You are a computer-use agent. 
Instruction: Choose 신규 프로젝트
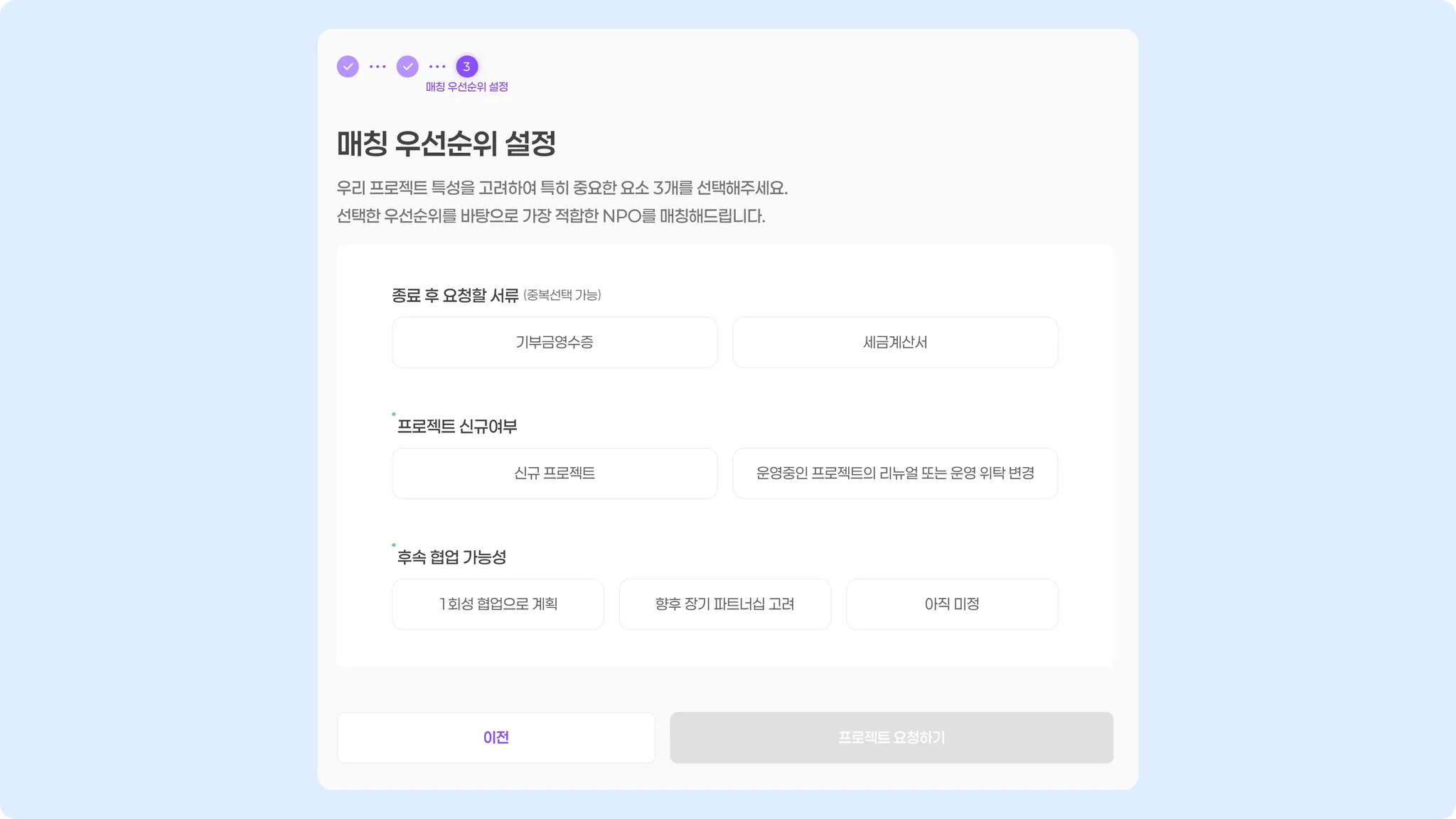coord(555,473)
